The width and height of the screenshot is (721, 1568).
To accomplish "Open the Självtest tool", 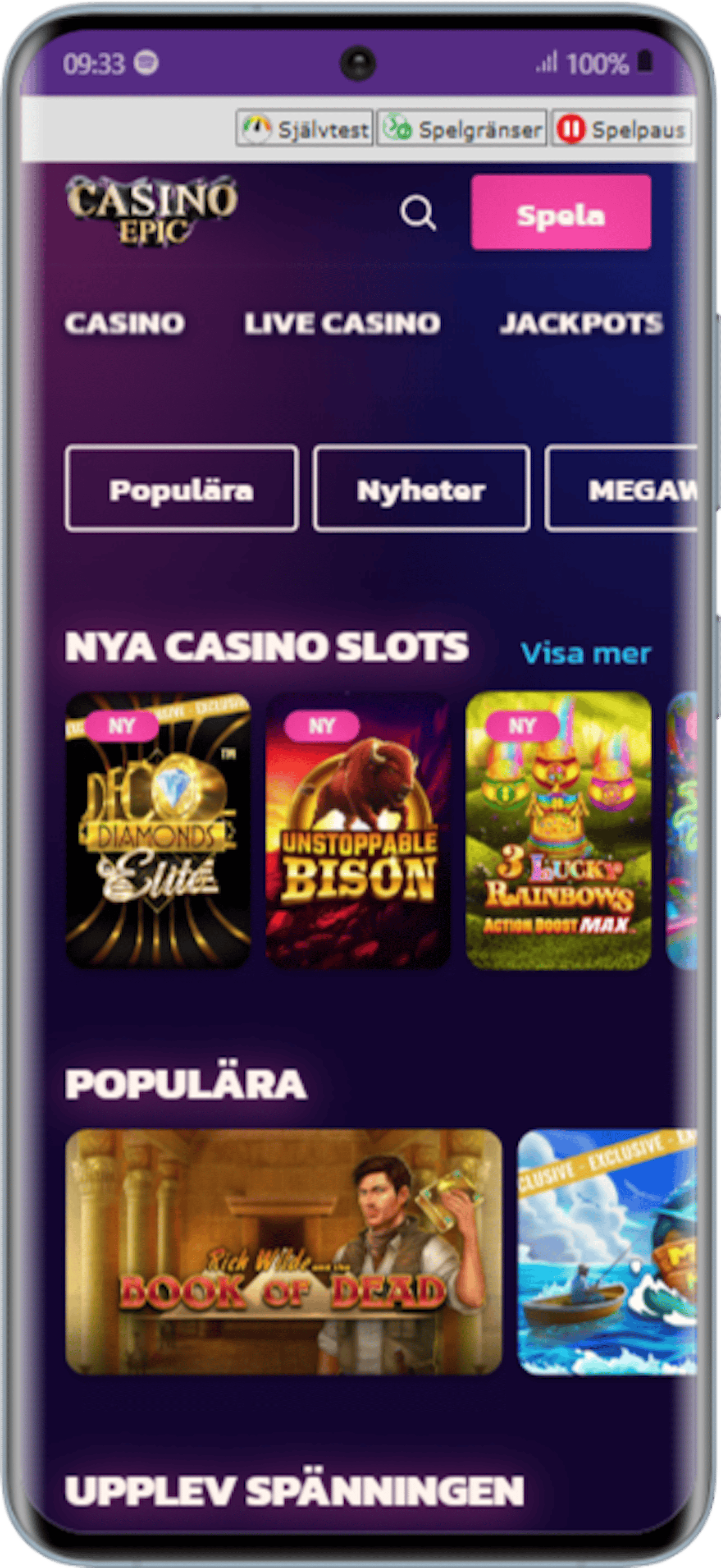I will 305,128.
